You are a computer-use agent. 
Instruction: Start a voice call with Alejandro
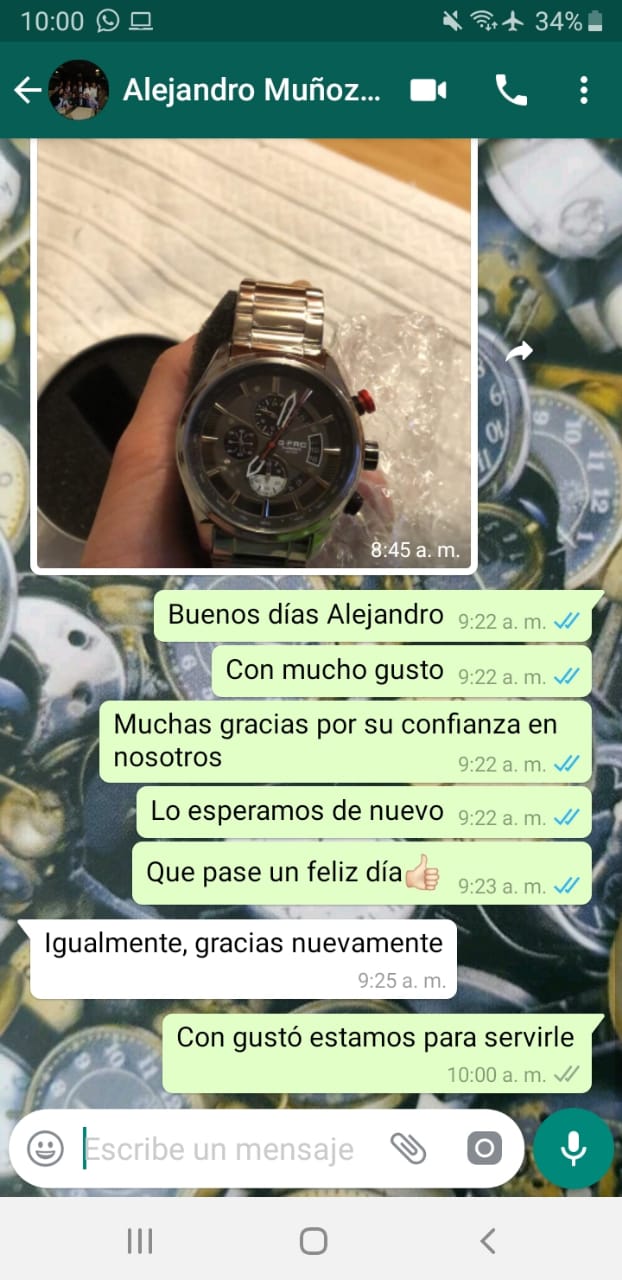pos(511,91)
